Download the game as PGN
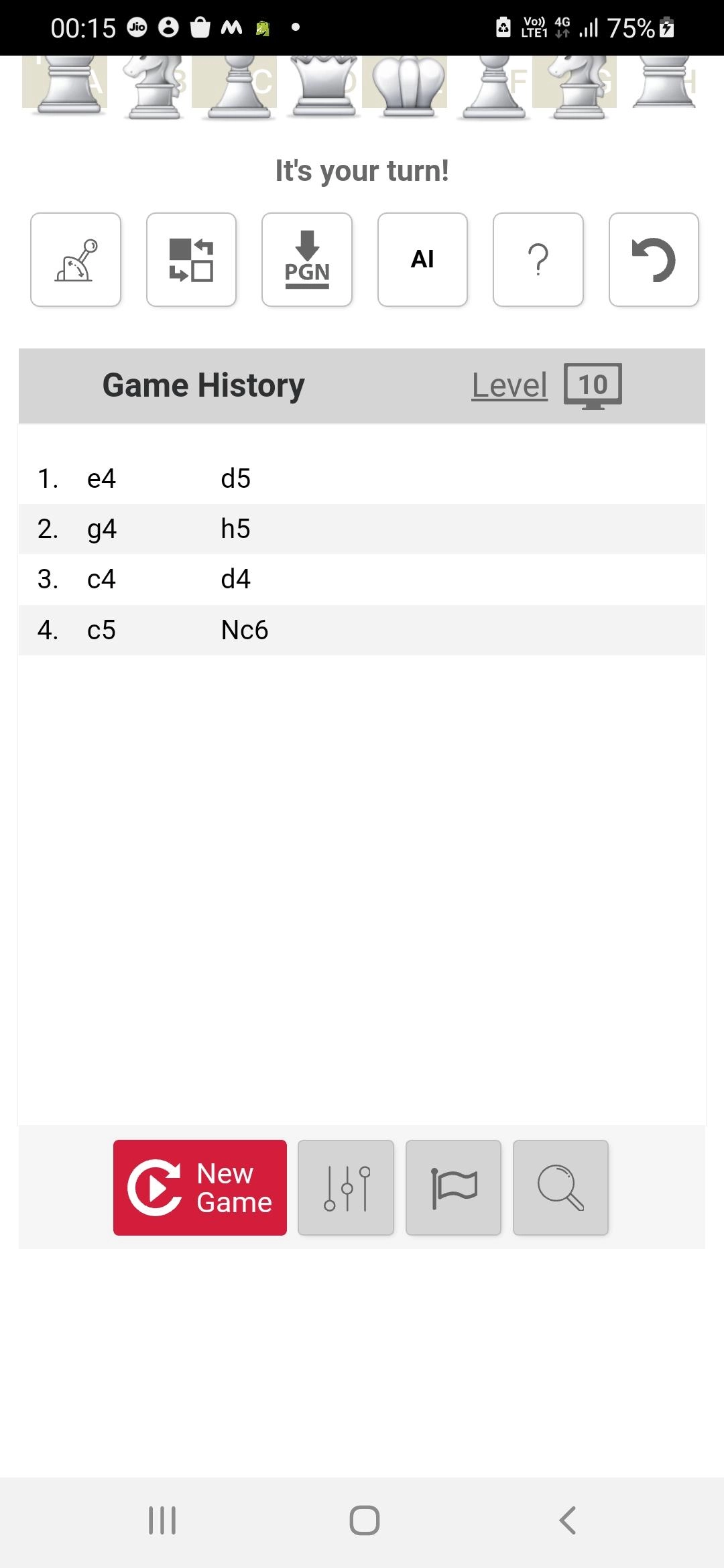 pyautogui.click(x=307, y=259)
